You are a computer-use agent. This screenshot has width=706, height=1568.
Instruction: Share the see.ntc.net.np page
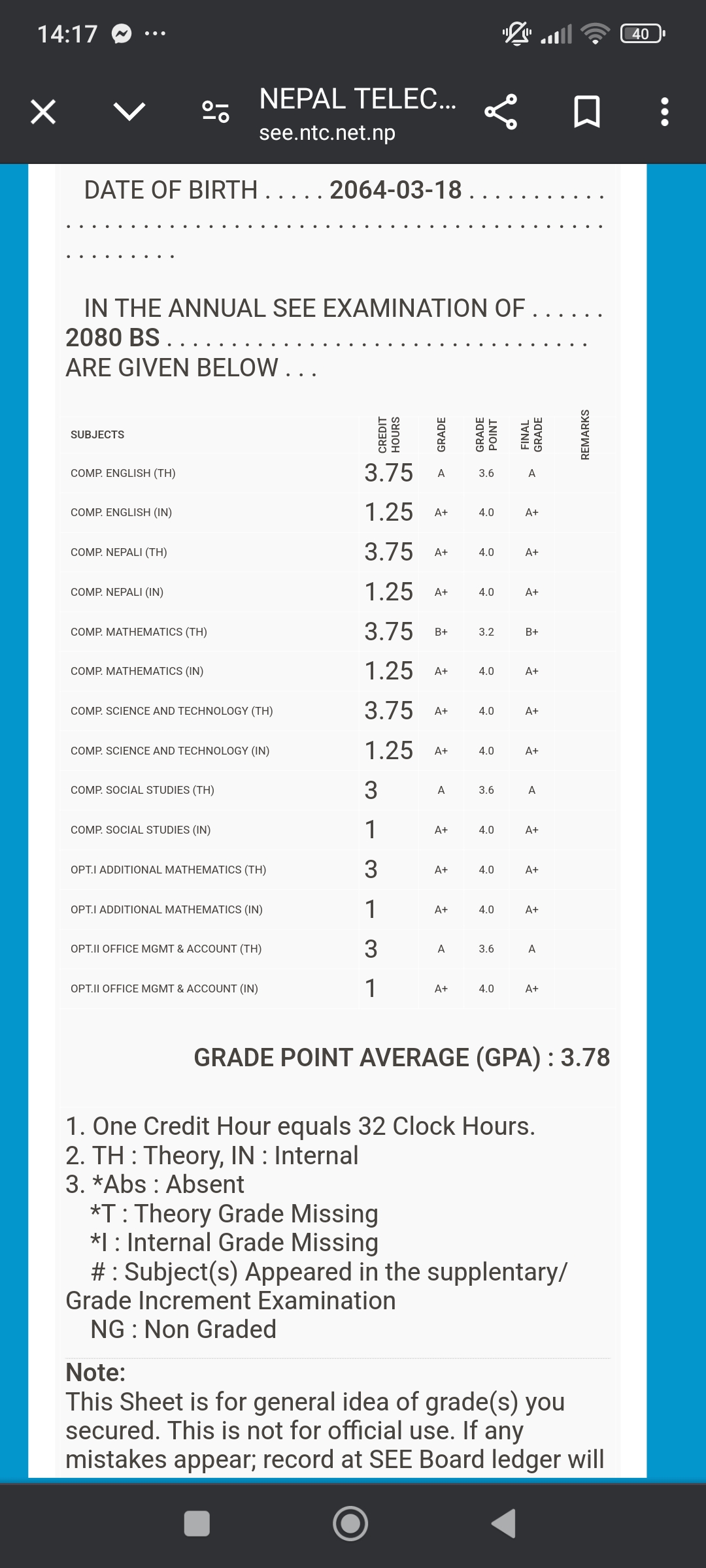click(501, 112)
